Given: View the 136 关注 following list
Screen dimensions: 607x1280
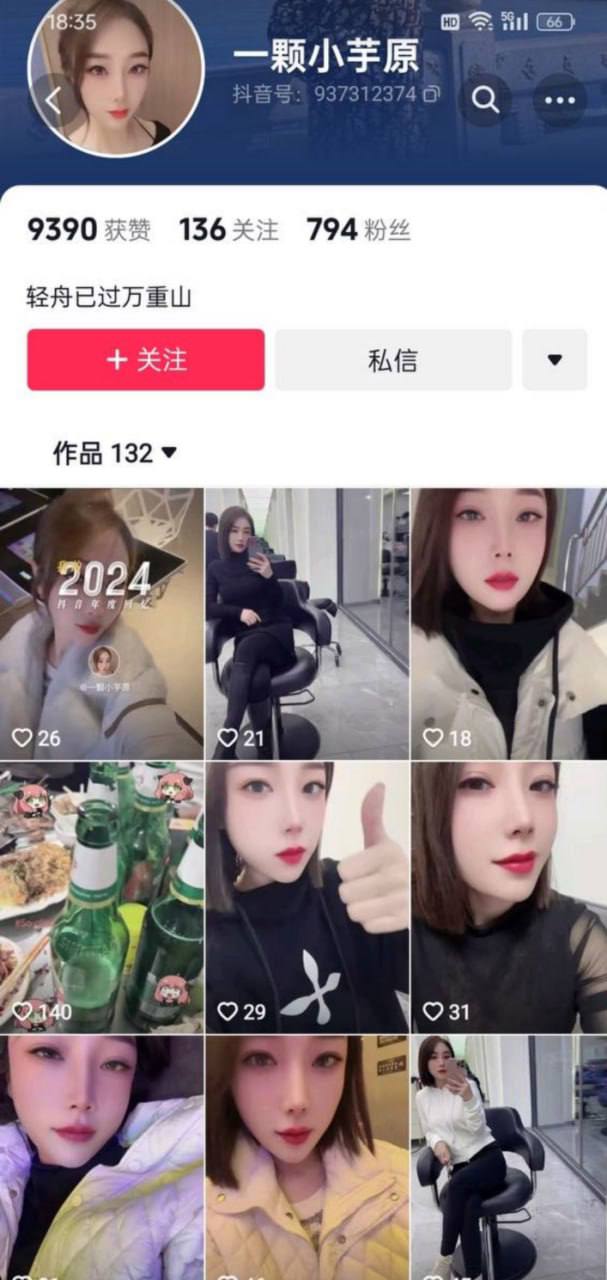Looking at the screenshot, I should (x=228, y=230).
